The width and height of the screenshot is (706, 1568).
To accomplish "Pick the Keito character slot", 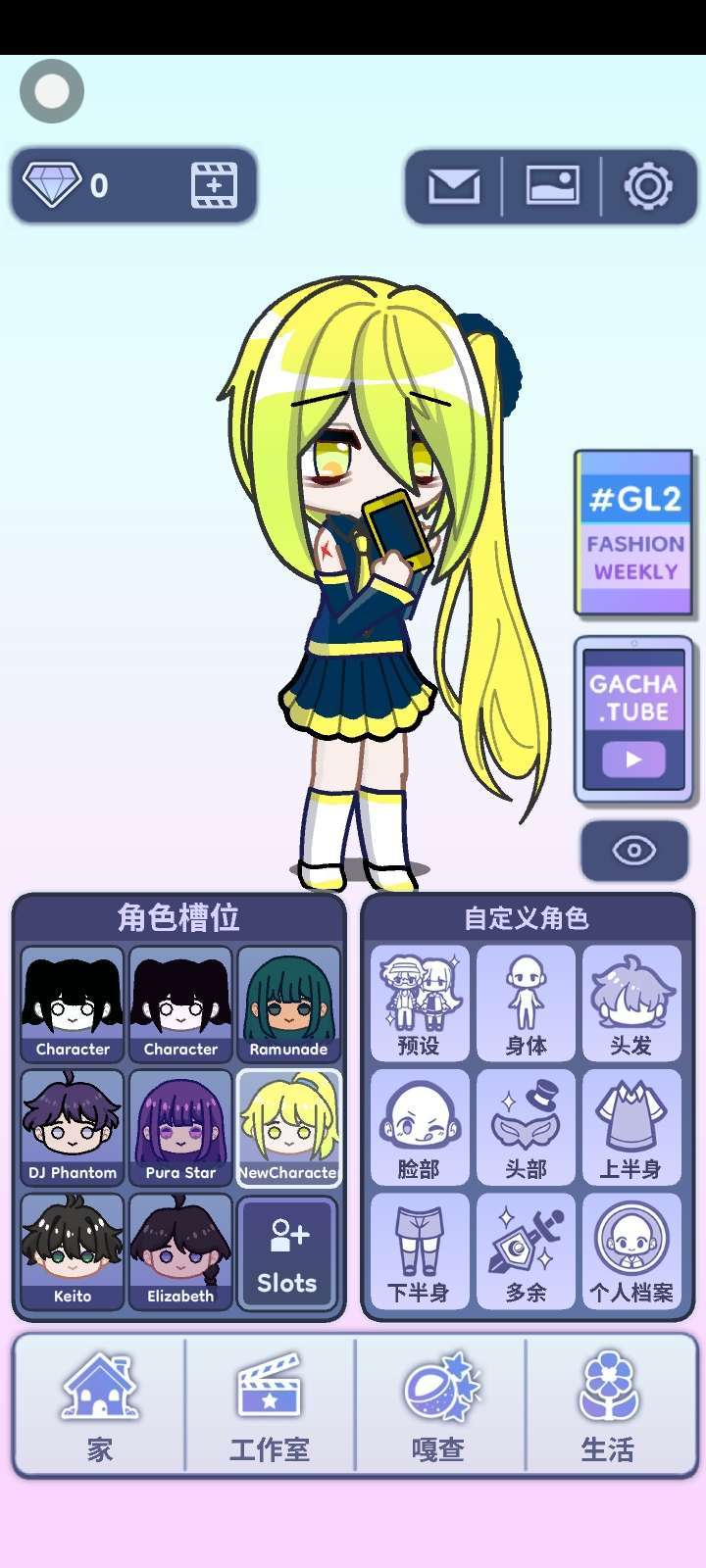I will tap(73, 1250).
